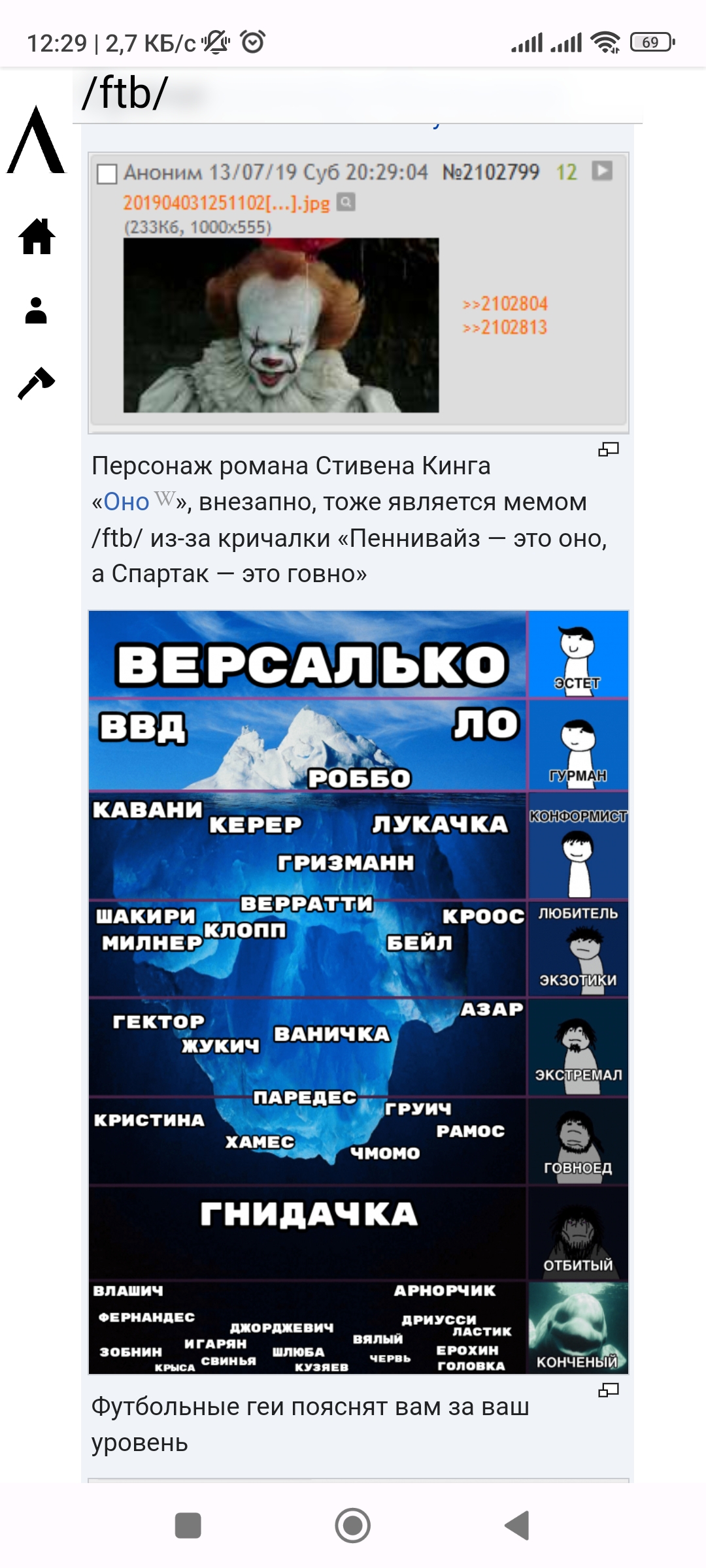
Task: Tap the system home button
Action: tap(352, 1526)
